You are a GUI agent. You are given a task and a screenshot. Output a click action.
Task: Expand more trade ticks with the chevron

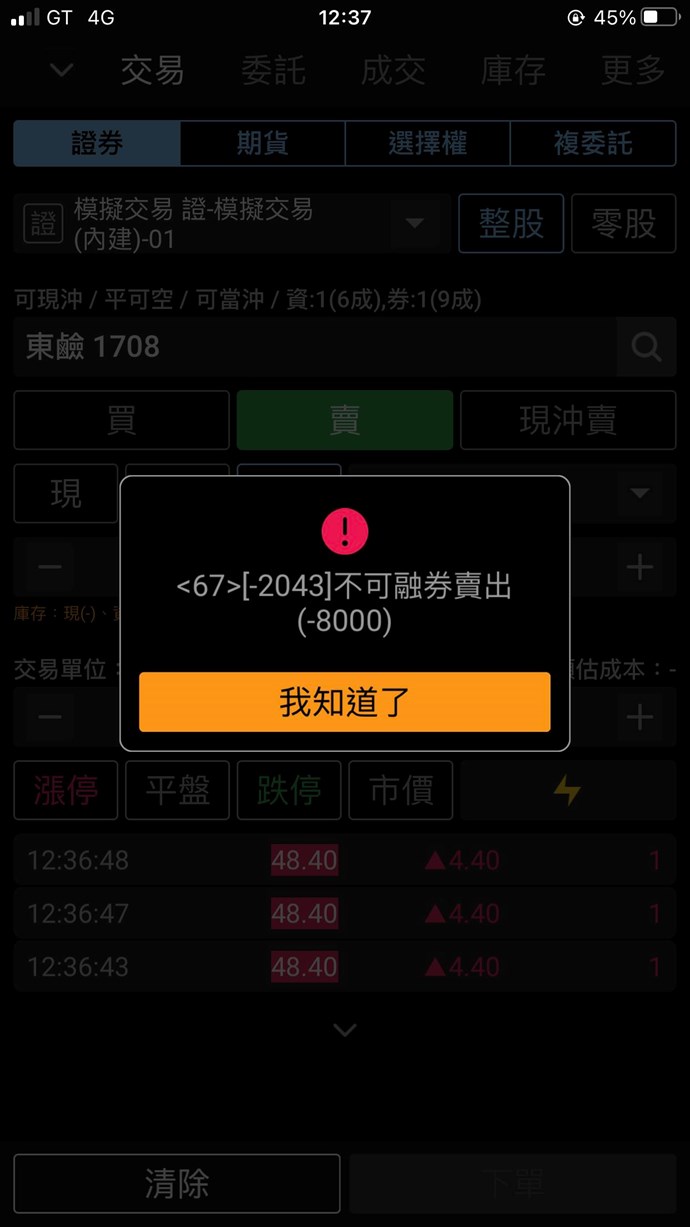tap(345, 1029)
